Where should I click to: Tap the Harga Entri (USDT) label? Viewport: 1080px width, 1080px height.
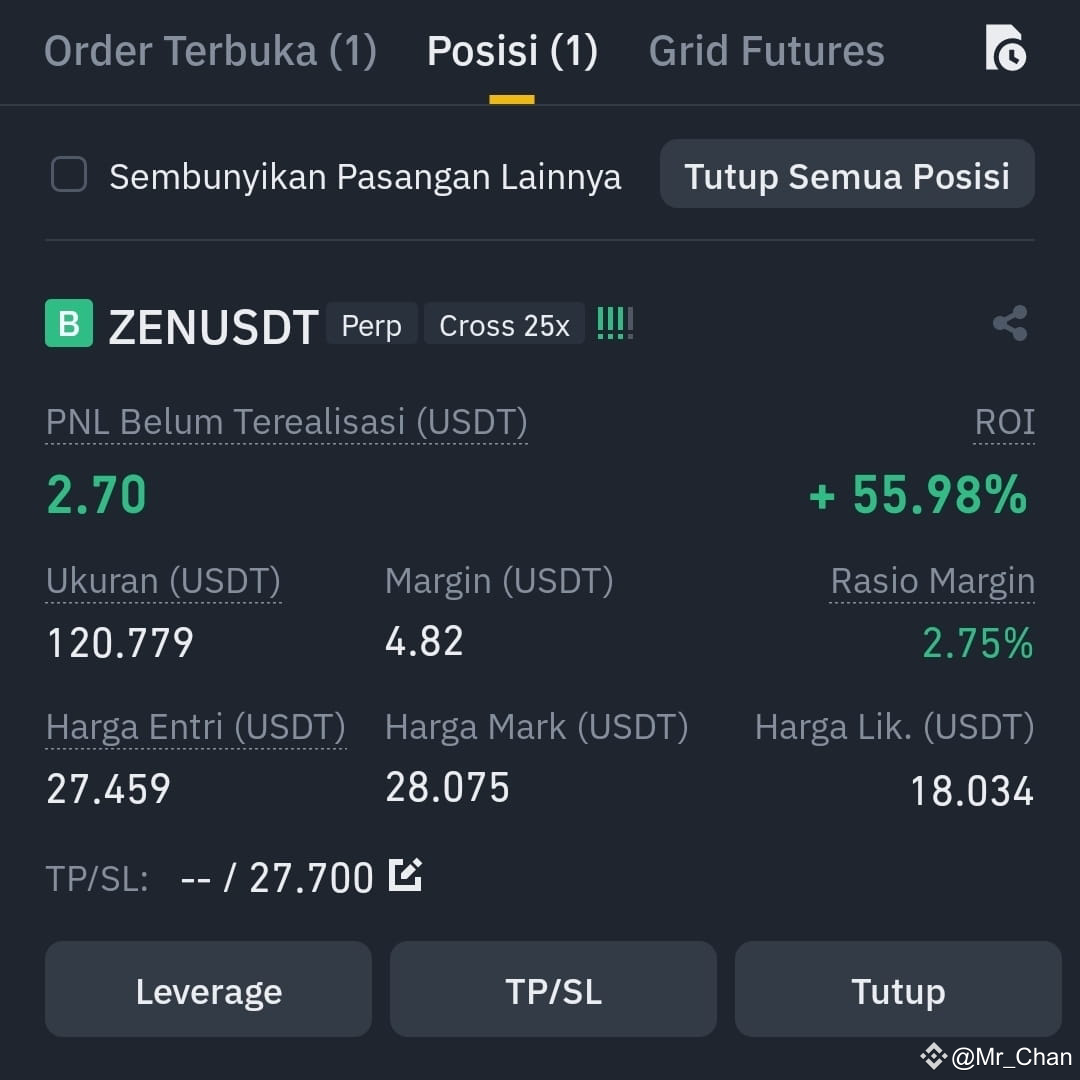click(x=196, y=727)
